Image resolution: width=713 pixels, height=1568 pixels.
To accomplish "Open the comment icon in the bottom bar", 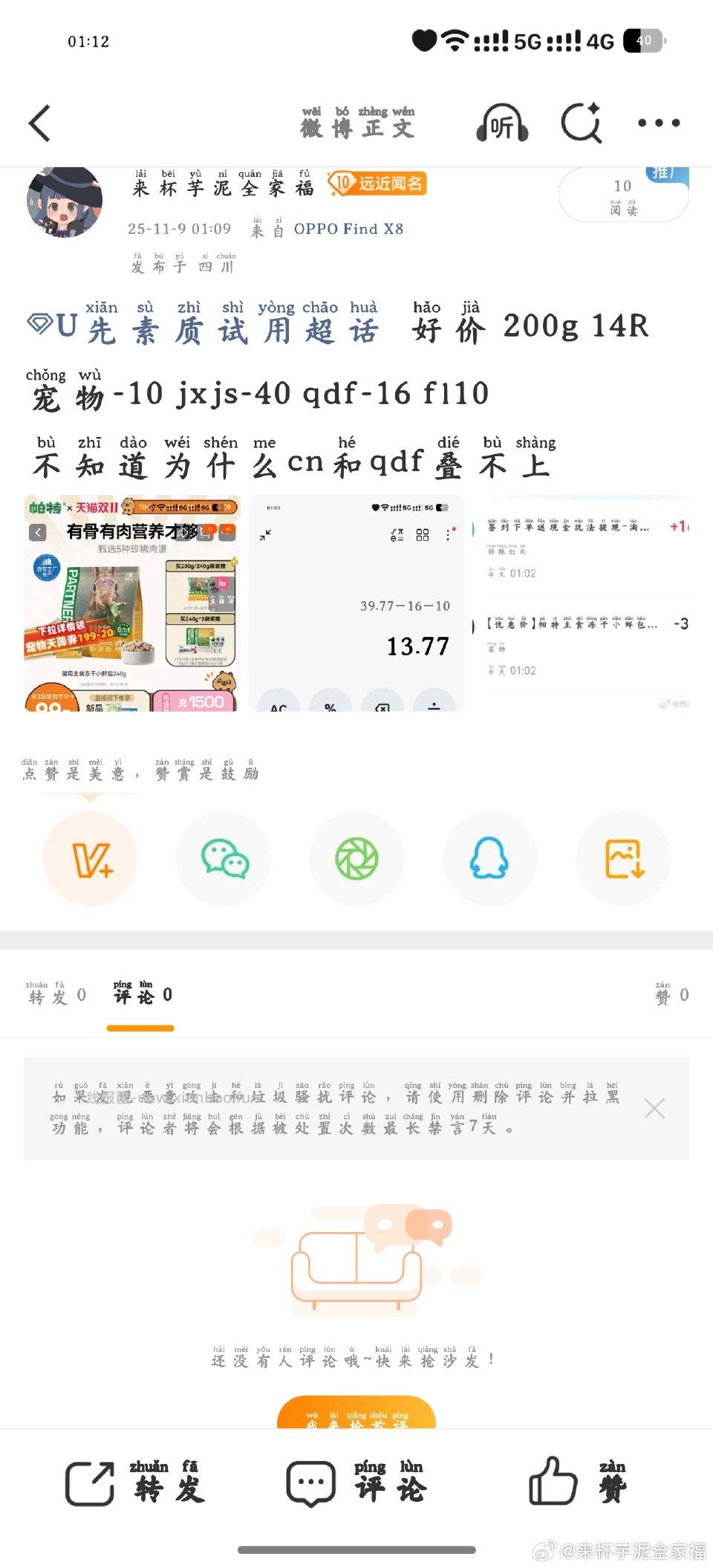I will 312,1483.
